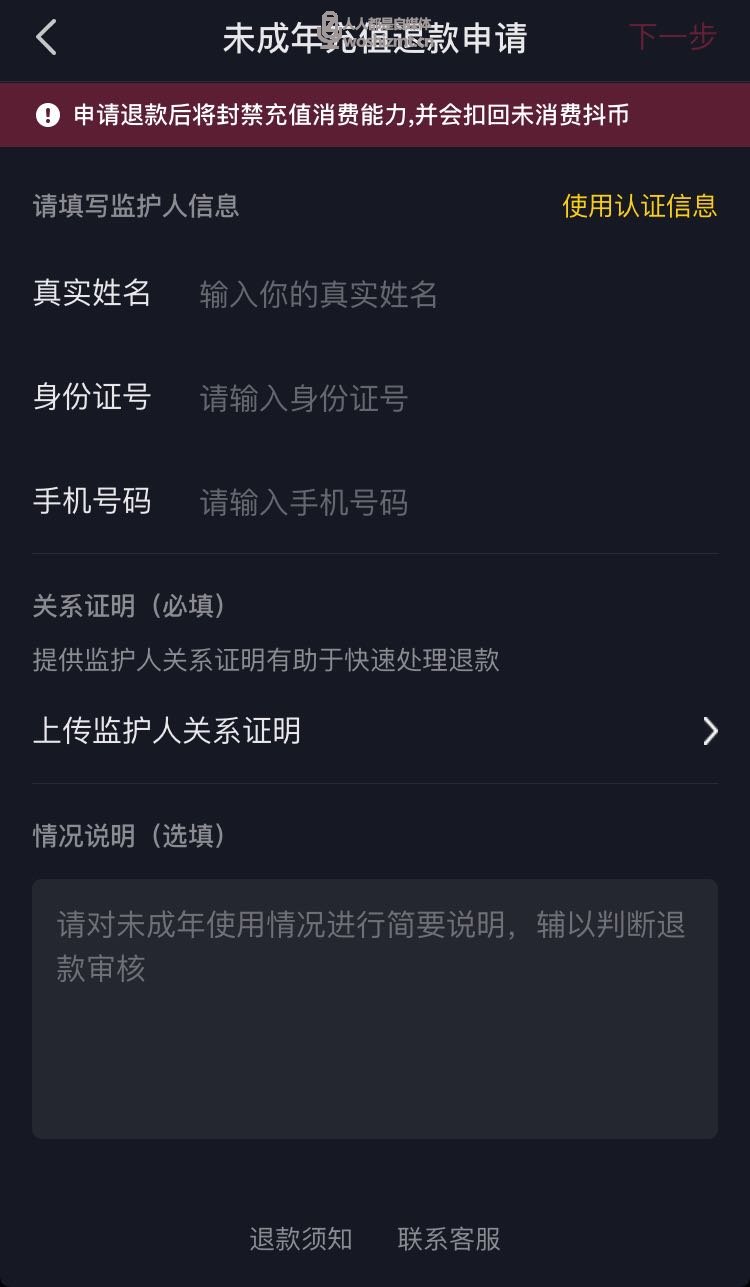
Task: Open 退款须知 link
Action: 301,1239
